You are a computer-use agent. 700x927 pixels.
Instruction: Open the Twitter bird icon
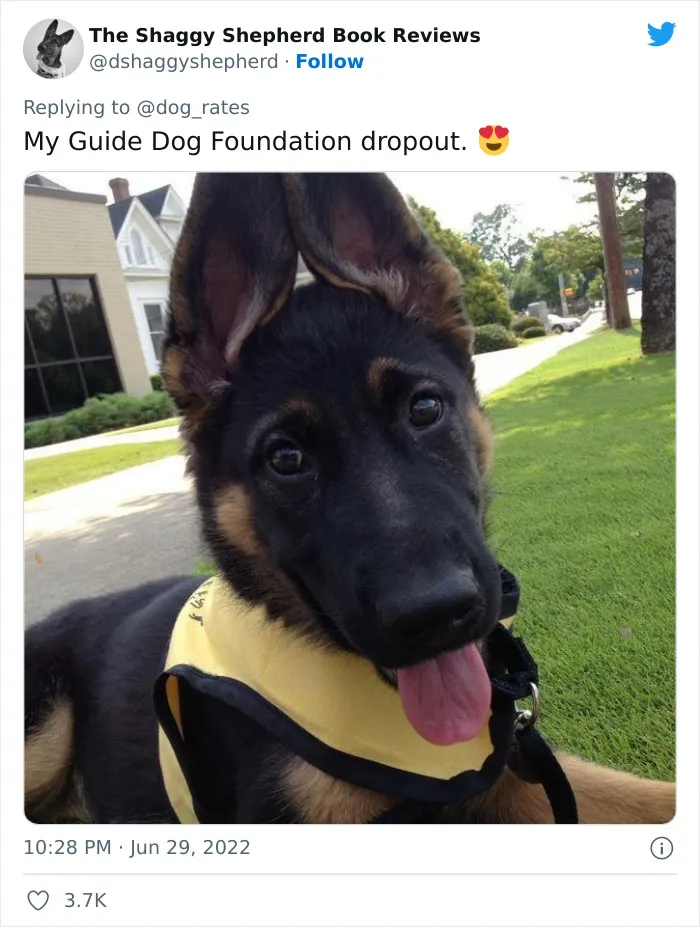click(x=661, y=34)
